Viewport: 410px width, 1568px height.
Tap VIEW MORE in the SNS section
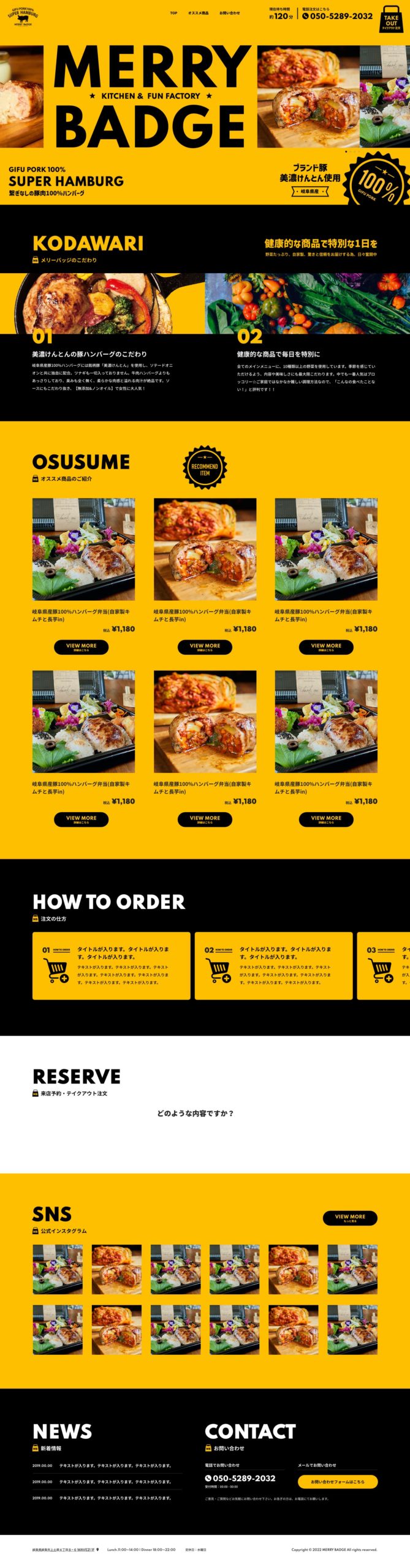[350, 1218]
